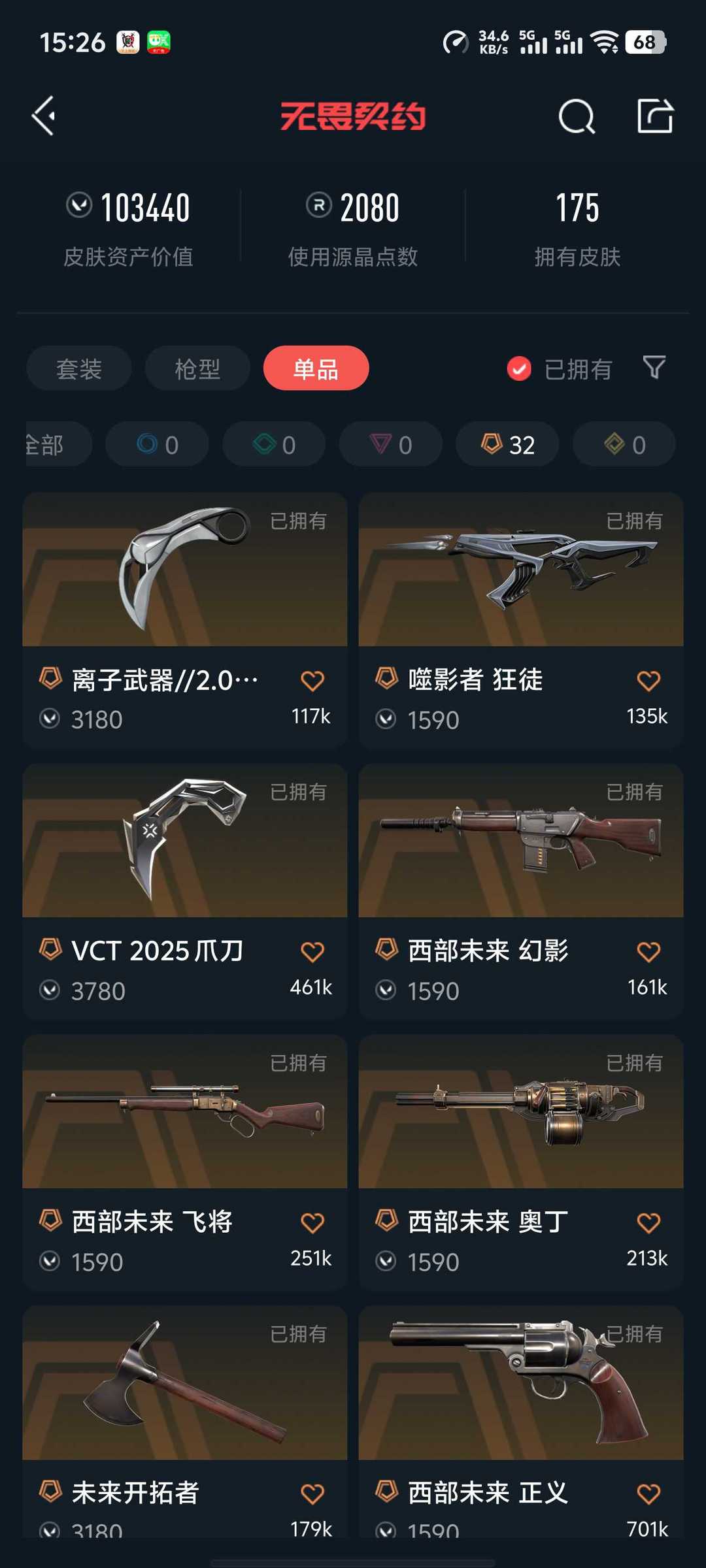The image size is (706, 1568).
Task: Select the orange tier chip showing 32
Action: [507, 444]
